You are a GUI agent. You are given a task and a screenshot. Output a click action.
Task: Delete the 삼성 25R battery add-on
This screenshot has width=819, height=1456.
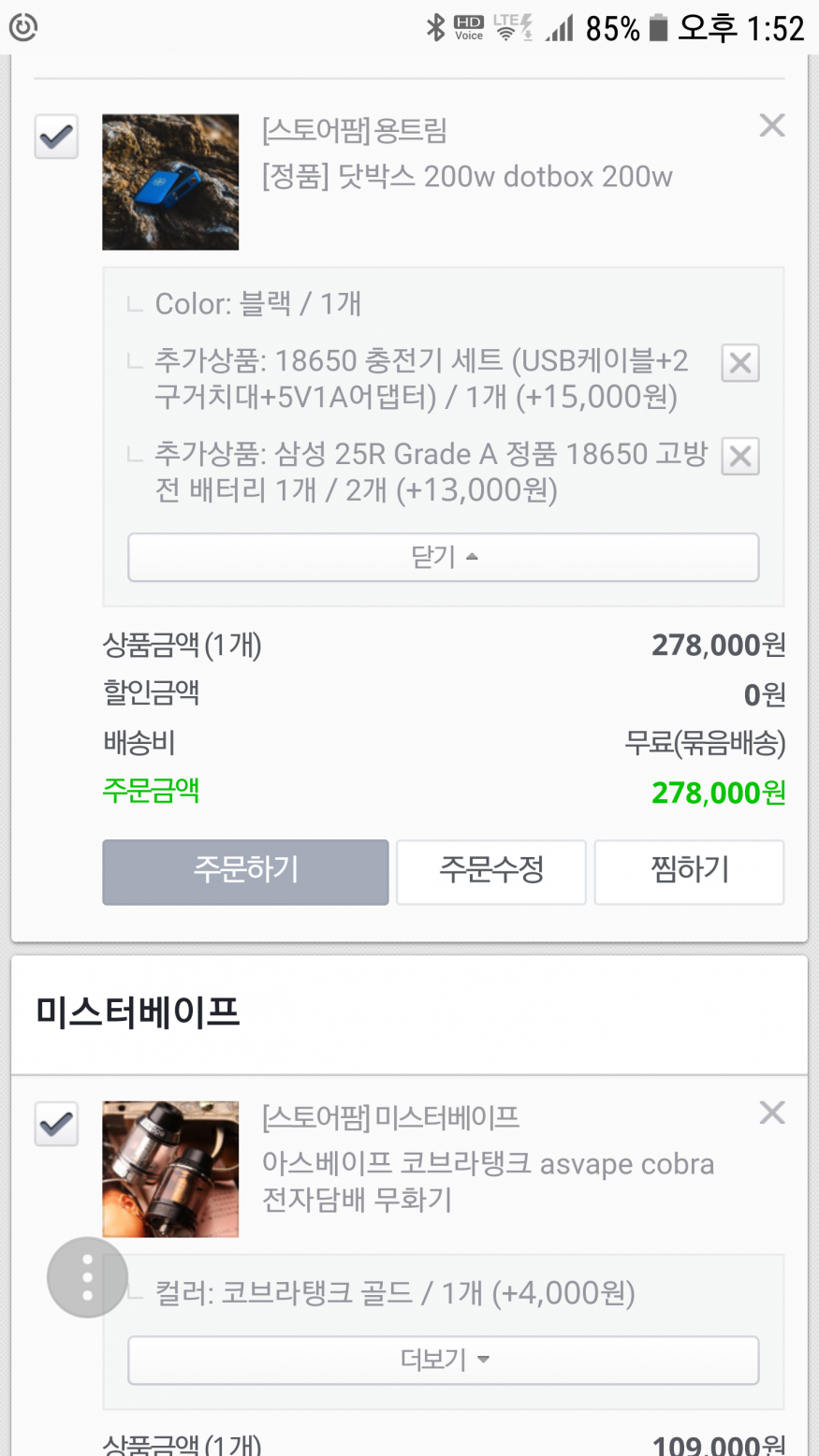(x=740, y=457)
